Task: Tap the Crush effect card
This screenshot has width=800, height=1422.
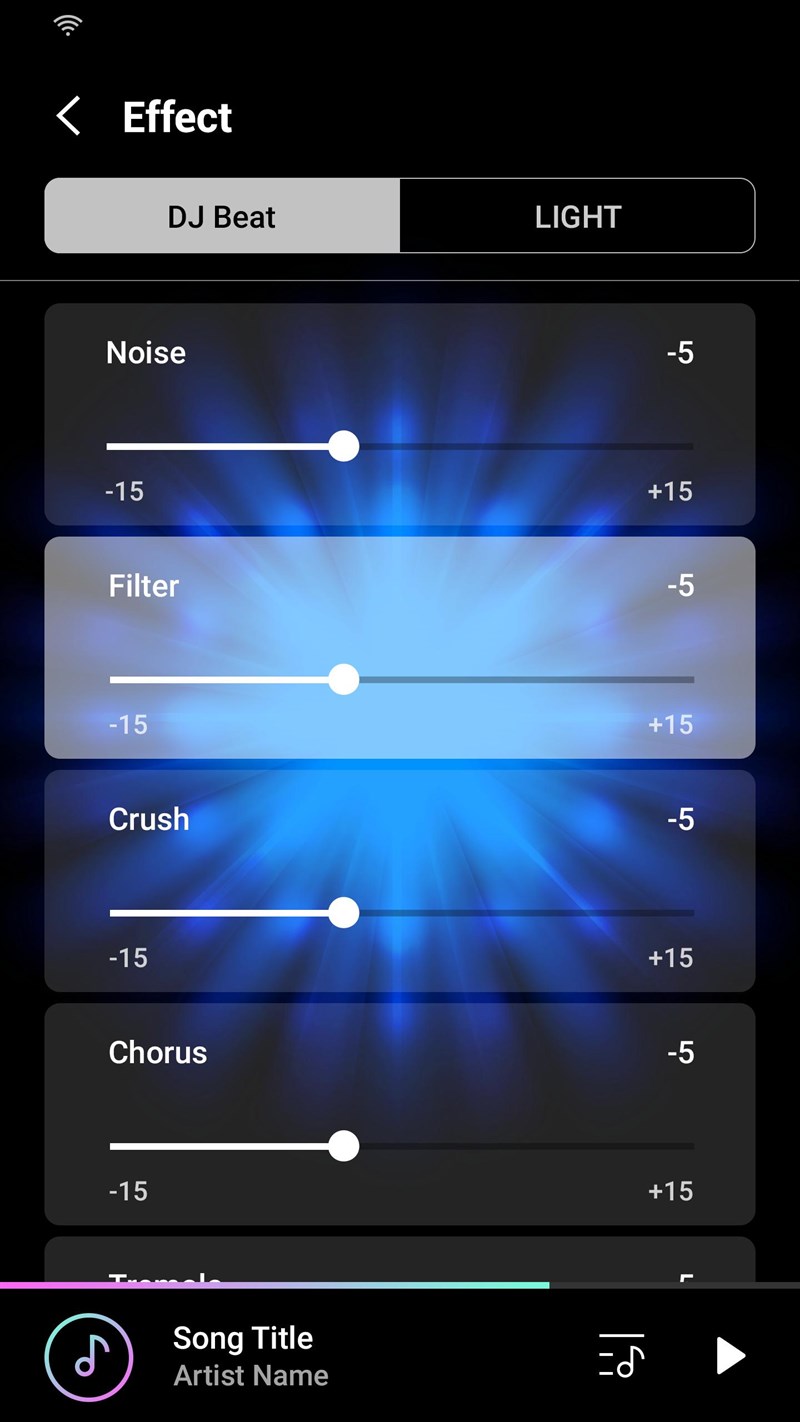Action: pyautogui.click(x=400, y=880)
